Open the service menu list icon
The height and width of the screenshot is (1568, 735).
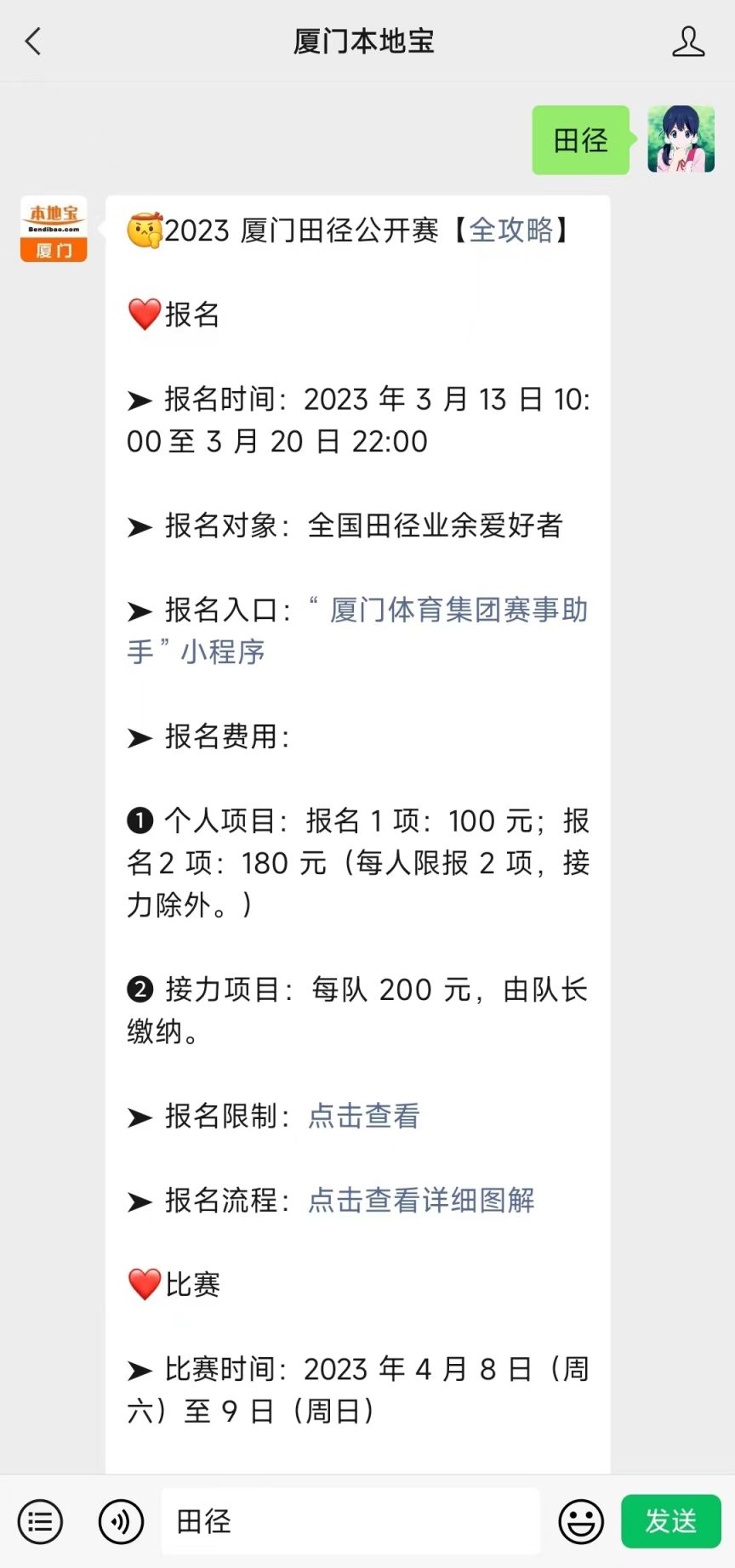pyautogui.click(x=41, y=1521)
